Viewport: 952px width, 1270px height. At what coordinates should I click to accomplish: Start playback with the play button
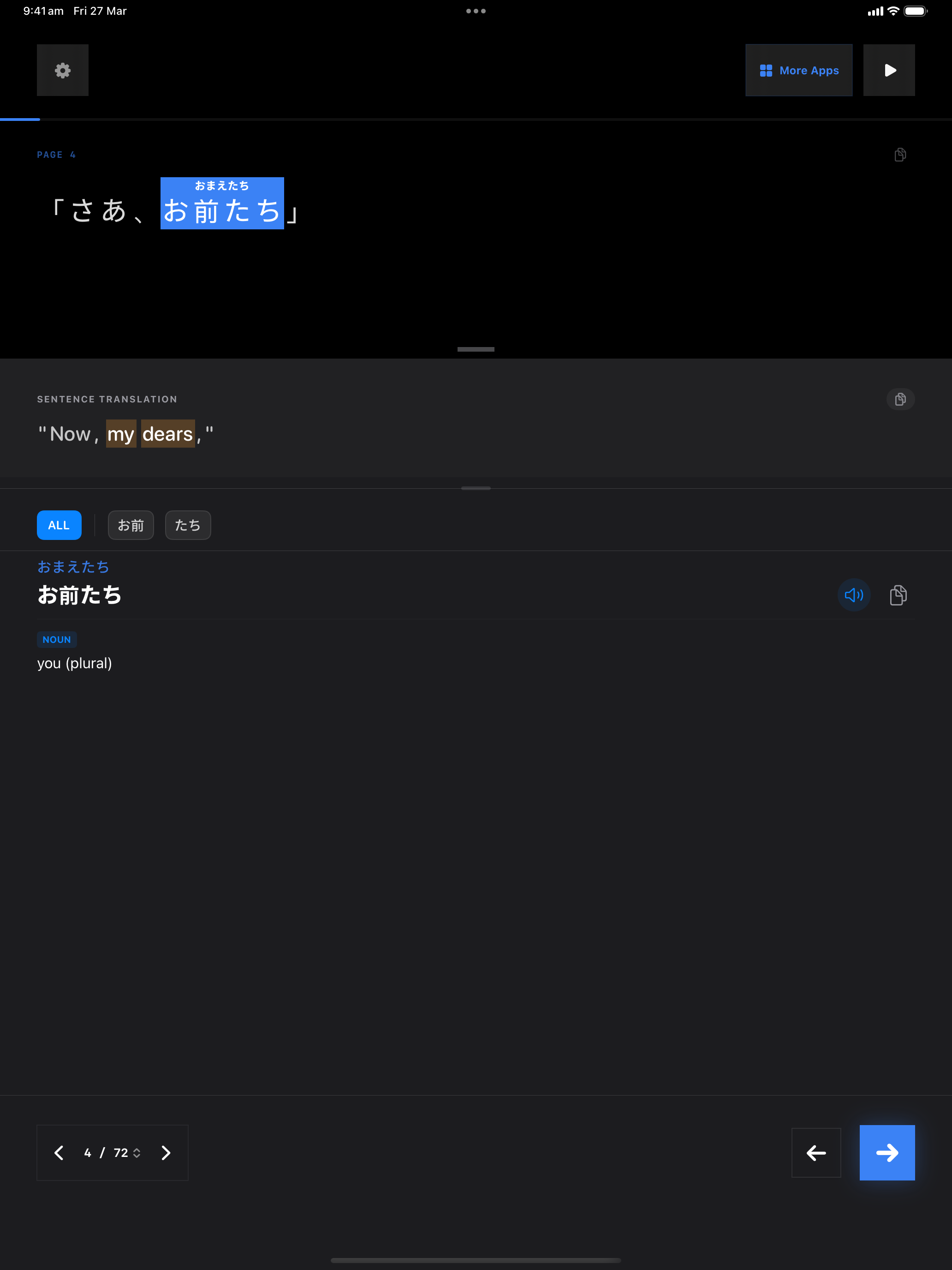889,71
